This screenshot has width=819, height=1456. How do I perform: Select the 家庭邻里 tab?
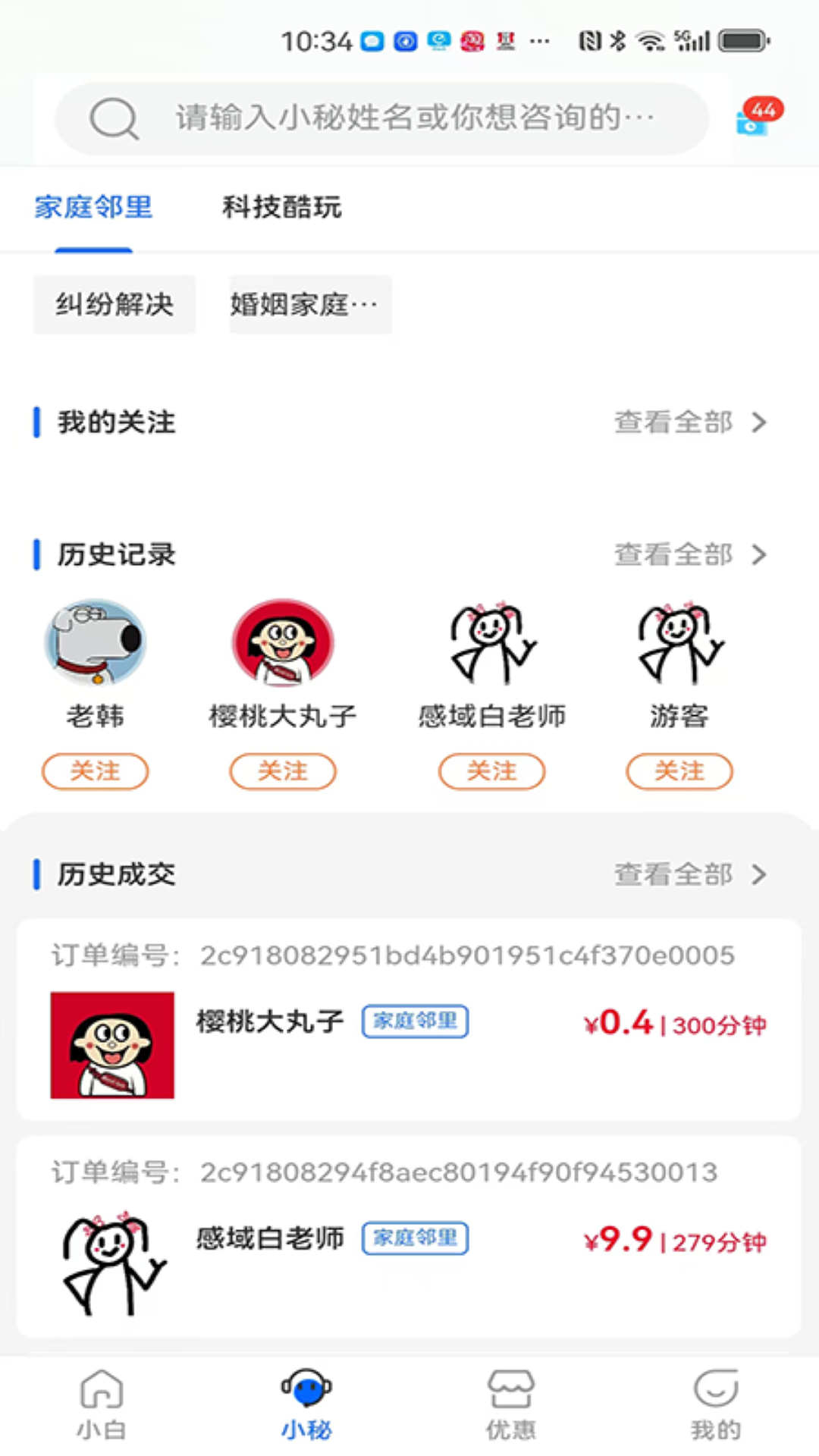click(x=93, y=207)
